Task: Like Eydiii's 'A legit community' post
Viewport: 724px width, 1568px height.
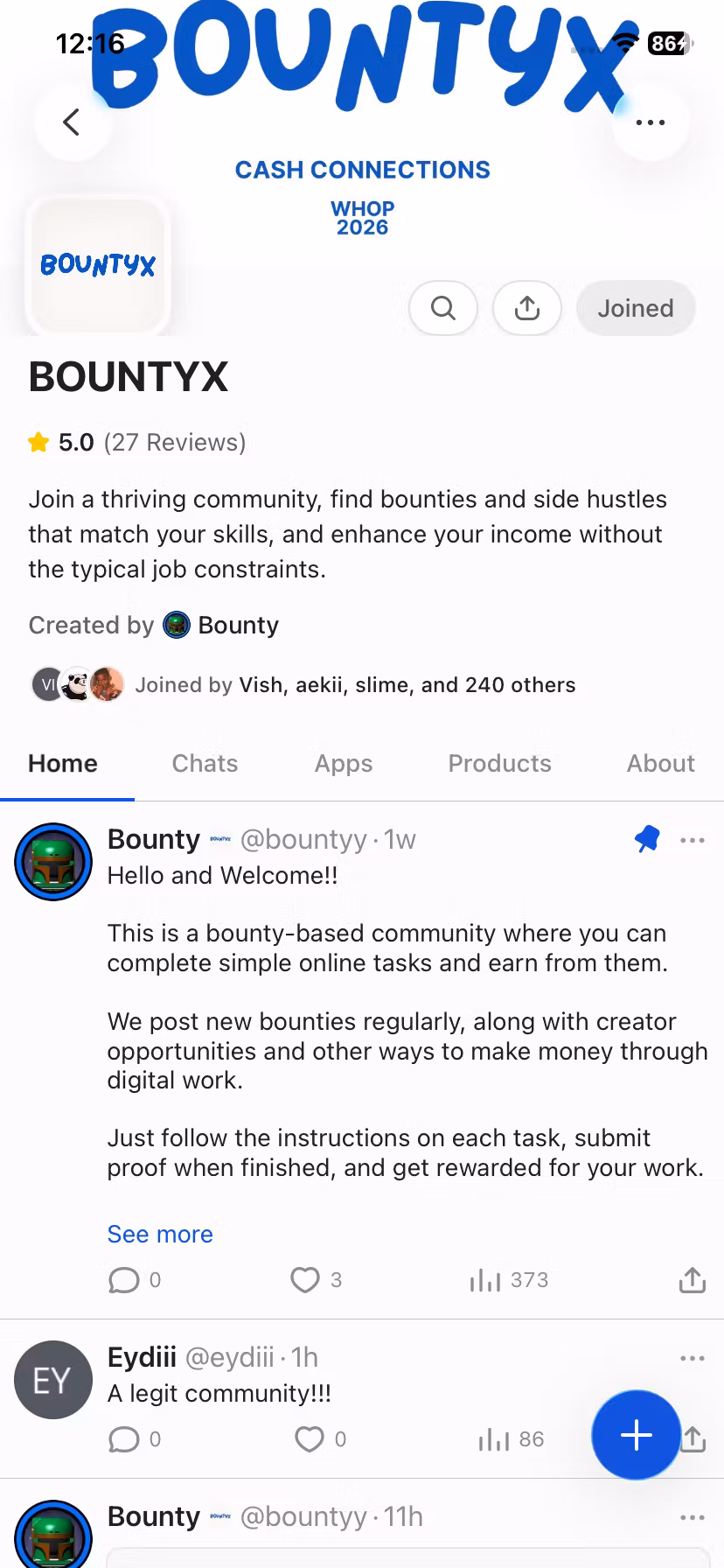Action: 309,1439
